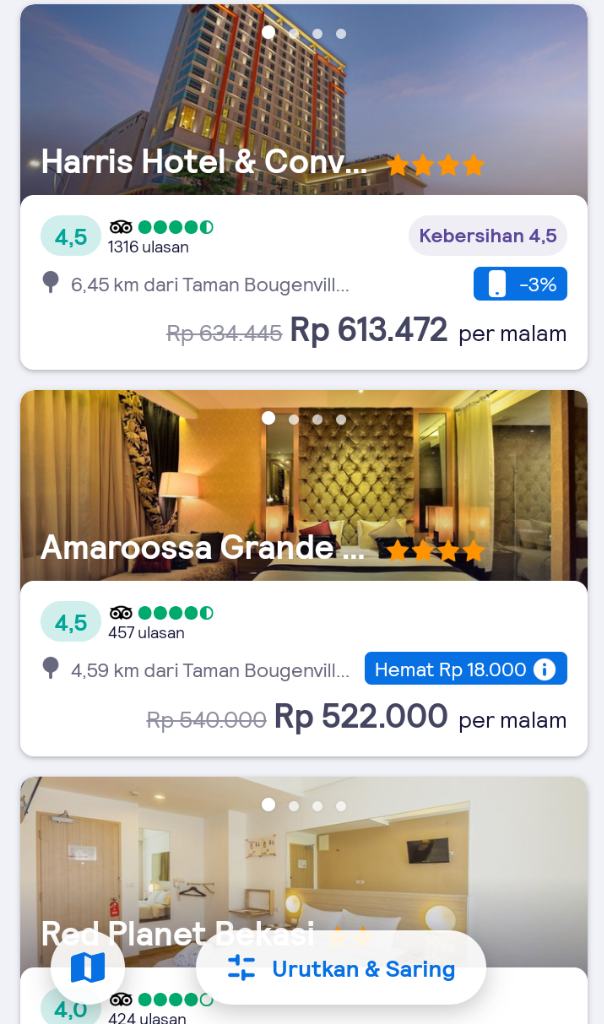Tap the mobile -3% discount badge
This screenshot has width=604, height=1024.
click(520, 284)
